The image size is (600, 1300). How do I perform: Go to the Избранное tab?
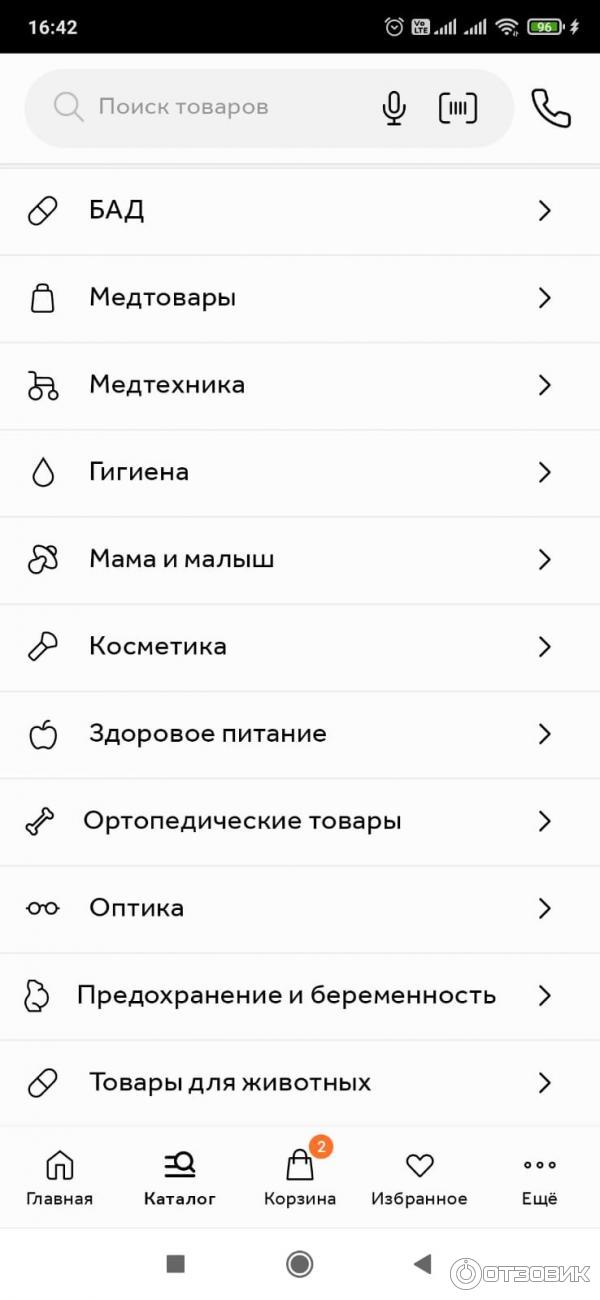click(x=419, y=1178)
